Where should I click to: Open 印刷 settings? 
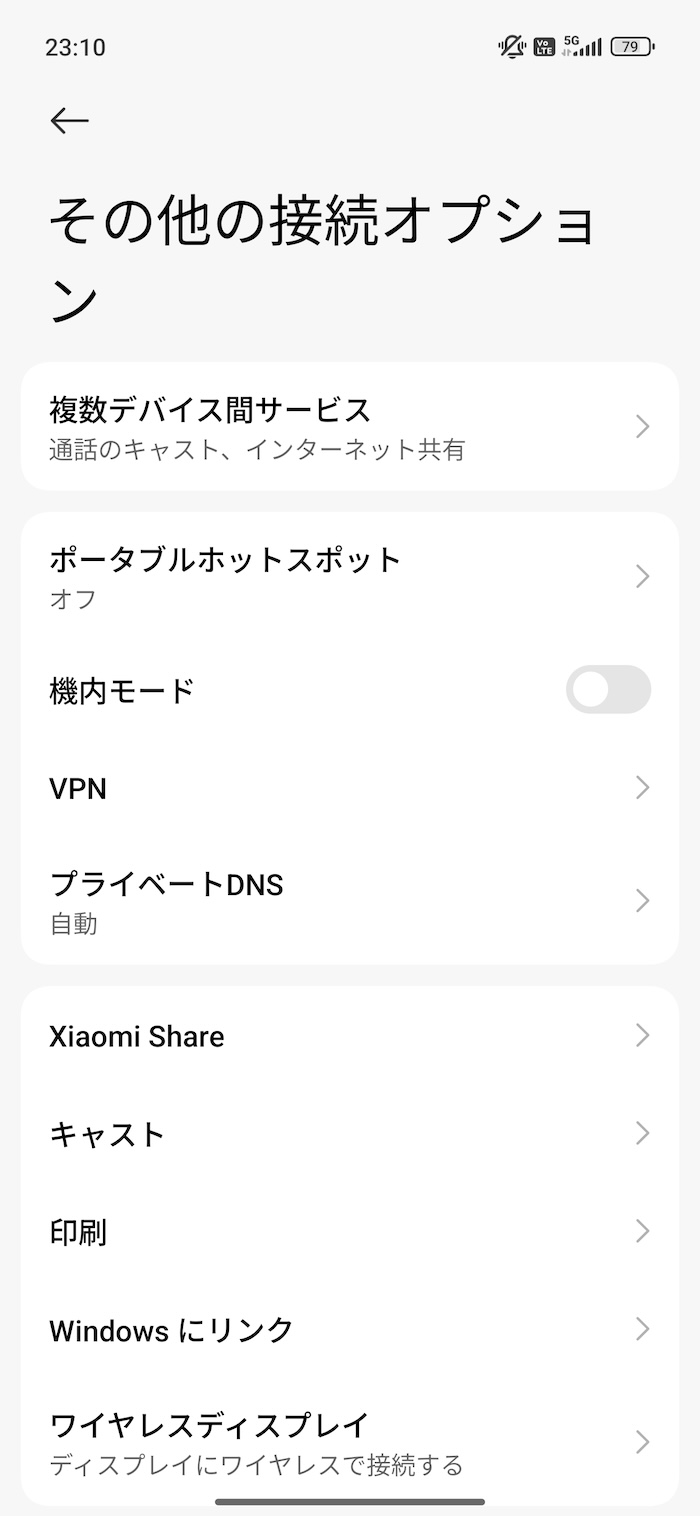[350, 1232]
